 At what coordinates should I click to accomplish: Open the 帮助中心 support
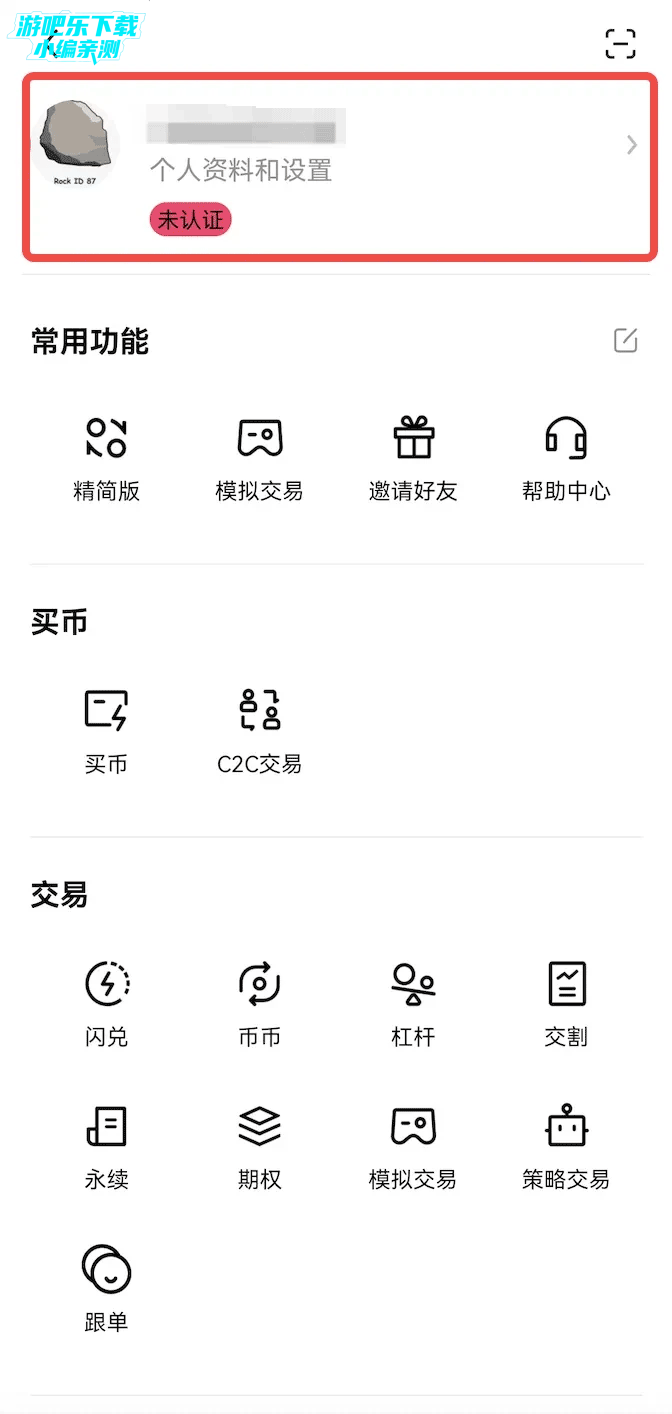(x=566, y=458)
